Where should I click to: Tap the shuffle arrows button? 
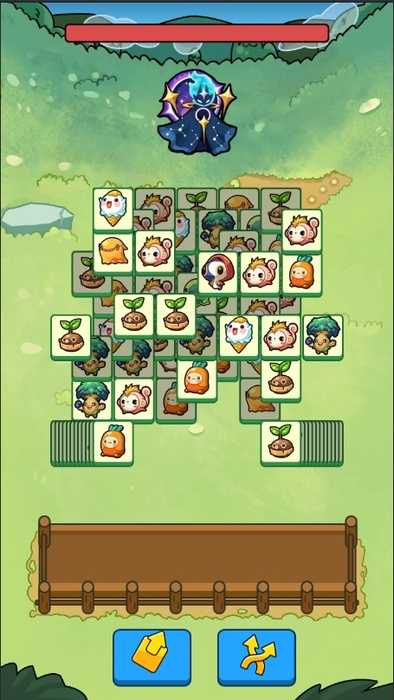(x=257, y=657)
